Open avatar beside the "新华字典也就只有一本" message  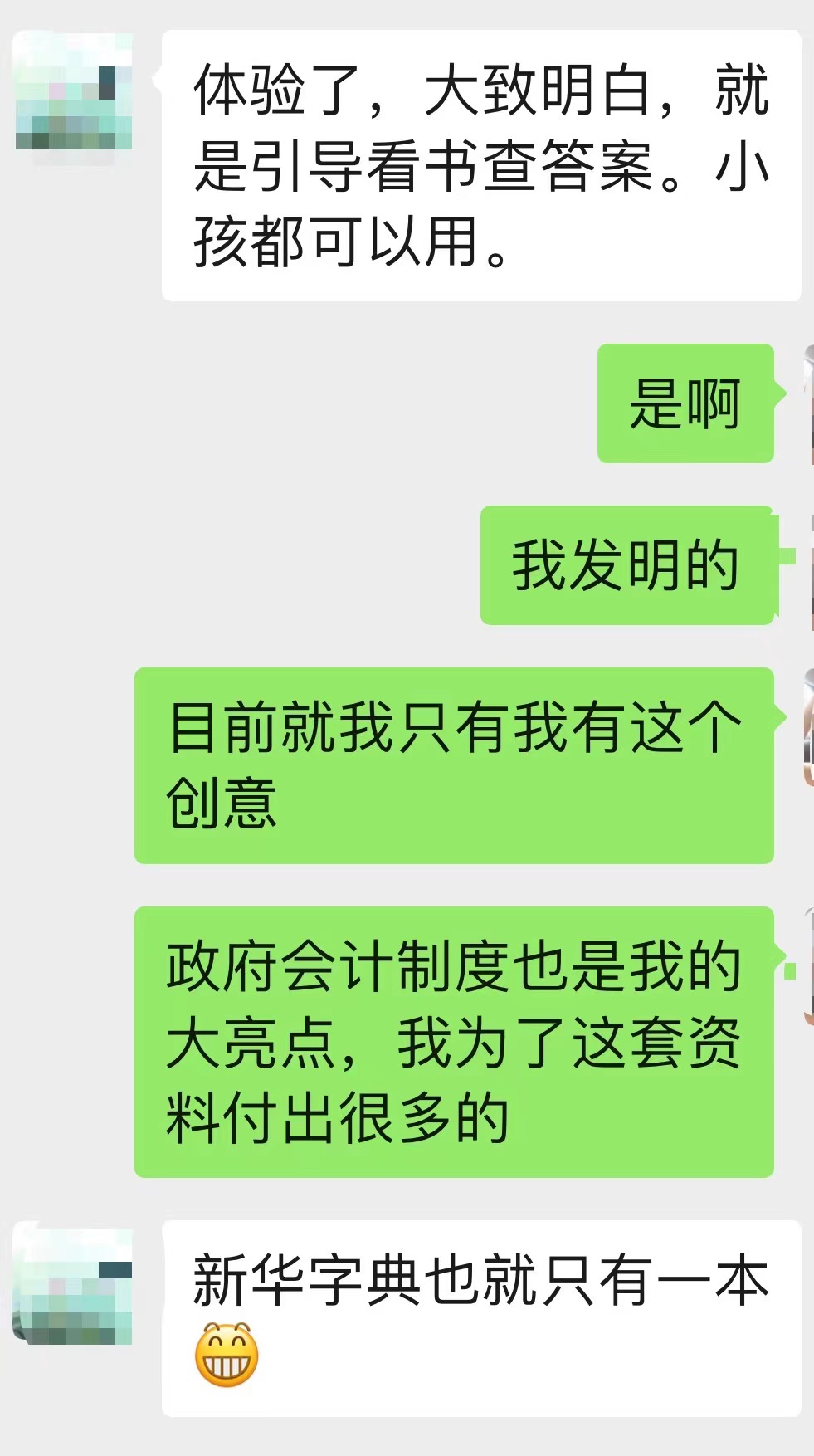(74, 1284)
